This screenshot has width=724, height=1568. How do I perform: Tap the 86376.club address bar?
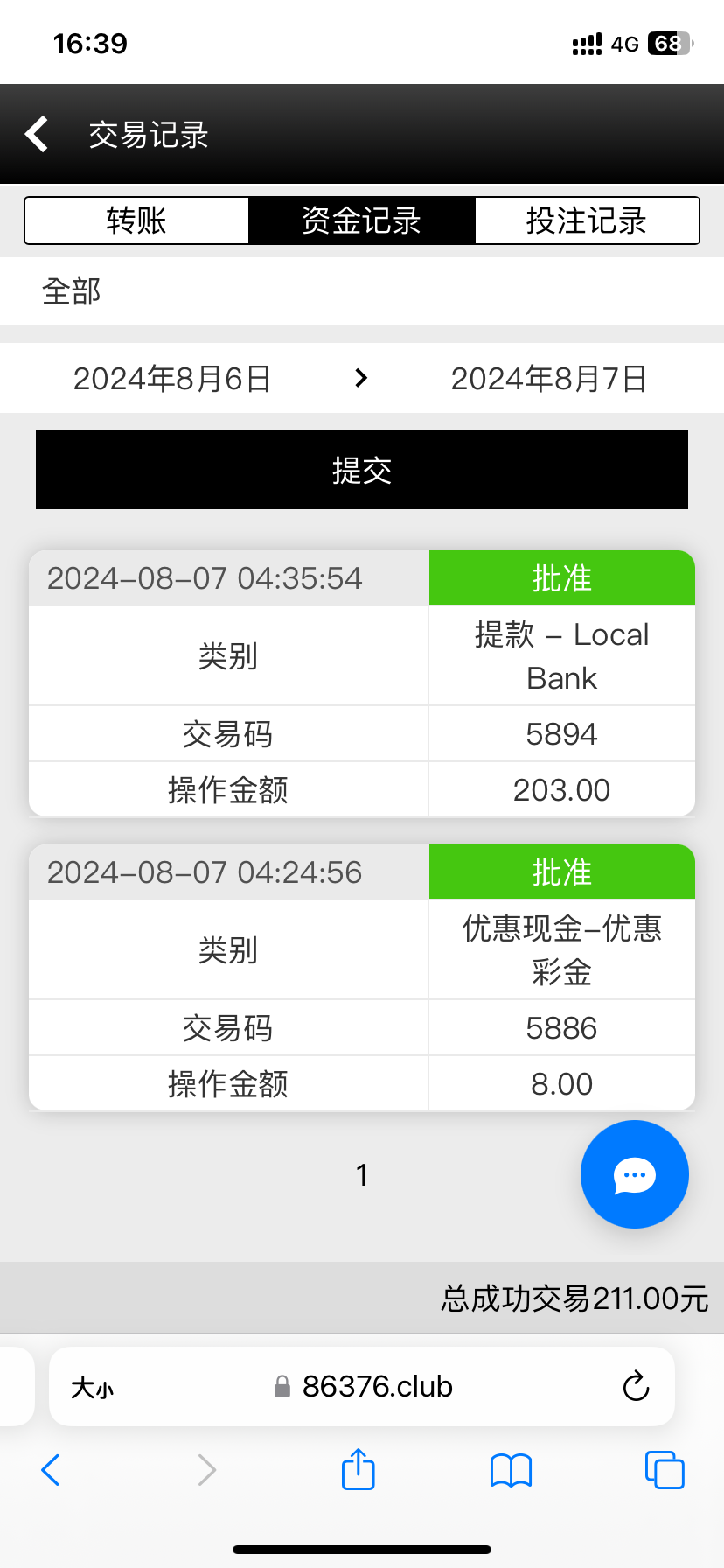[x=376, y=1386]
